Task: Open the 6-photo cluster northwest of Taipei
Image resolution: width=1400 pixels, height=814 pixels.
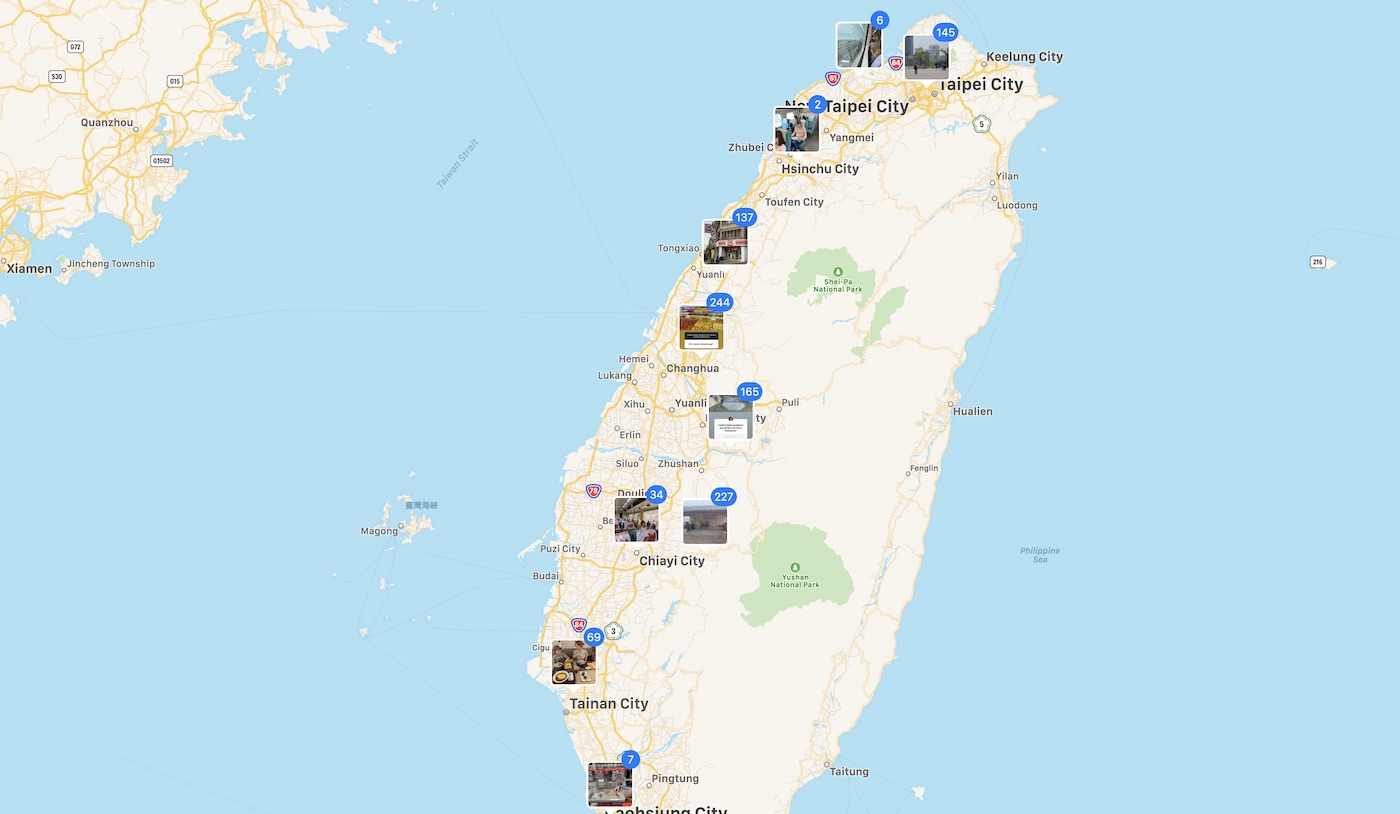Action: (x=858, y=45)
